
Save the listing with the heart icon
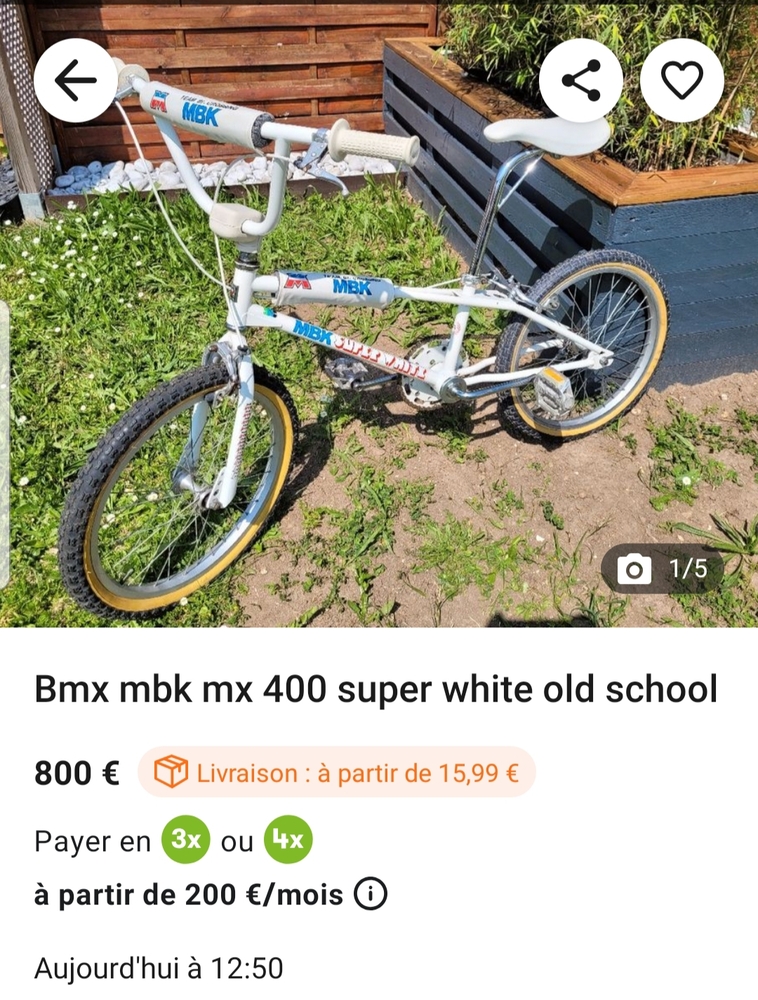682,81
